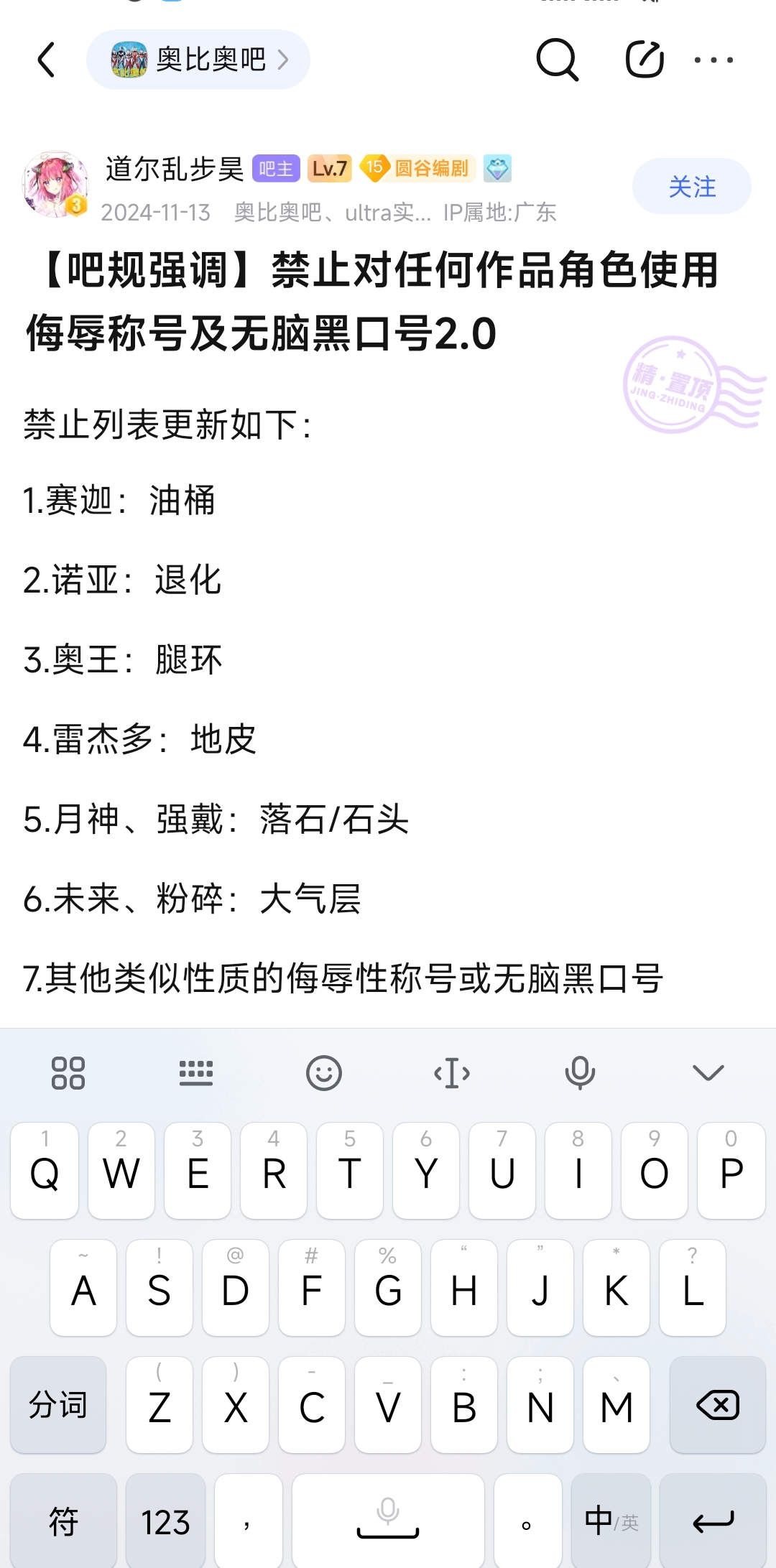The width and height of the screenshot is (776, 1568).
Task: Toggle 中/英 input language
Action: [611, 1521]
